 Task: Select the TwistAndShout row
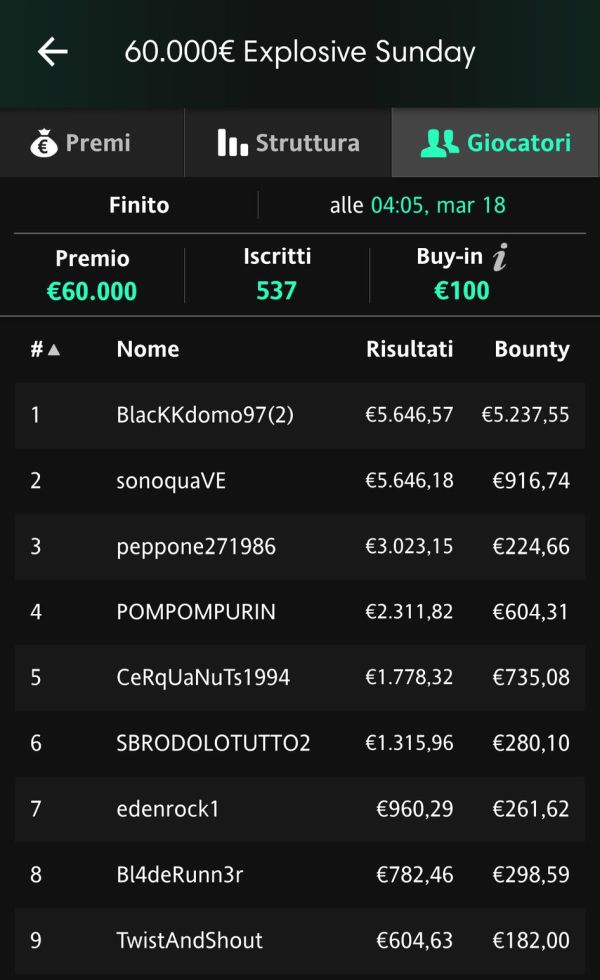click(x=300, y=940)
